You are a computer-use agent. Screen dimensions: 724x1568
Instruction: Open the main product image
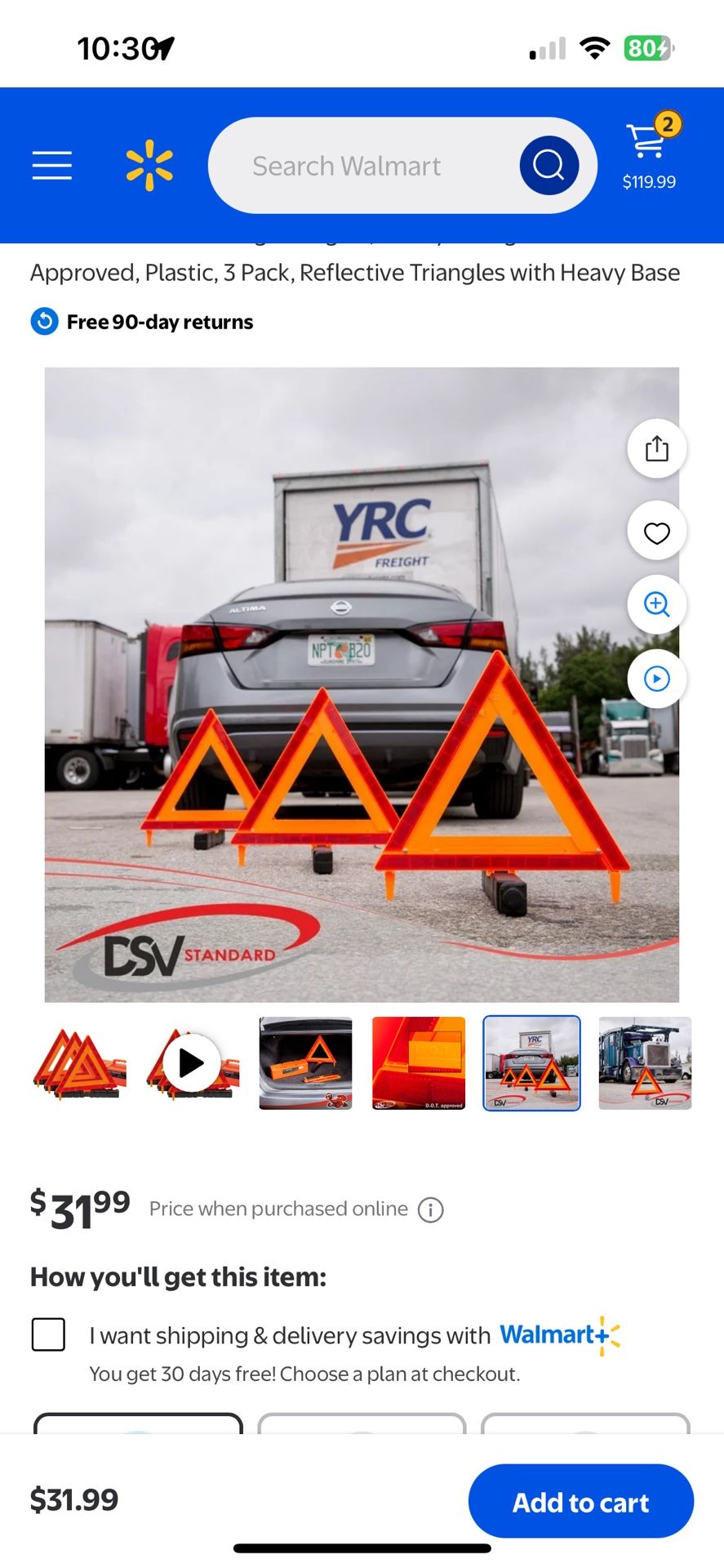[x=362, y=684]
